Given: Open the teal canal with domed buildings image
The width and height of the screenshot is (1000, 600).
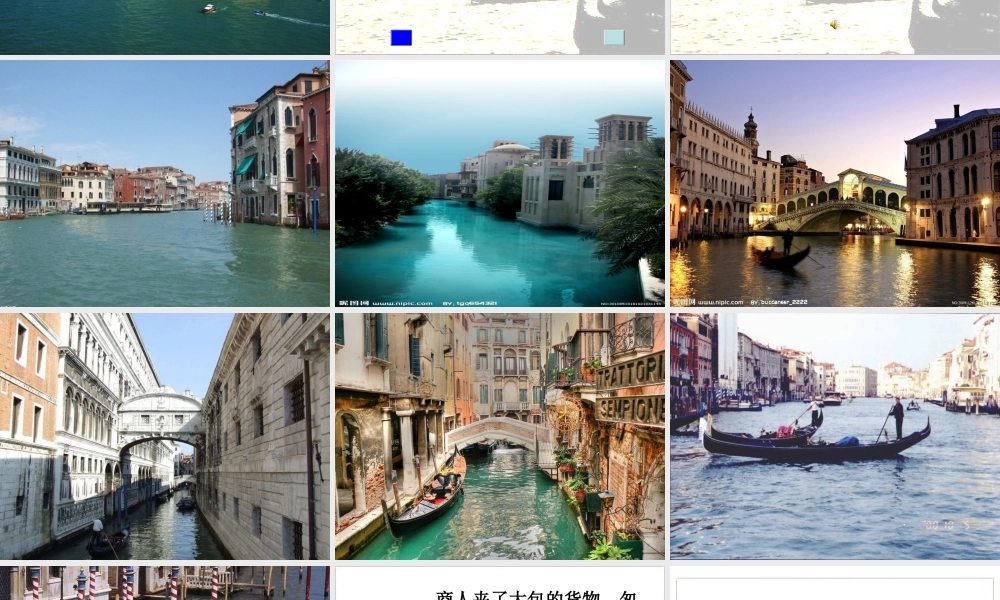Looking at the screenshot, I should pos(499,183).
